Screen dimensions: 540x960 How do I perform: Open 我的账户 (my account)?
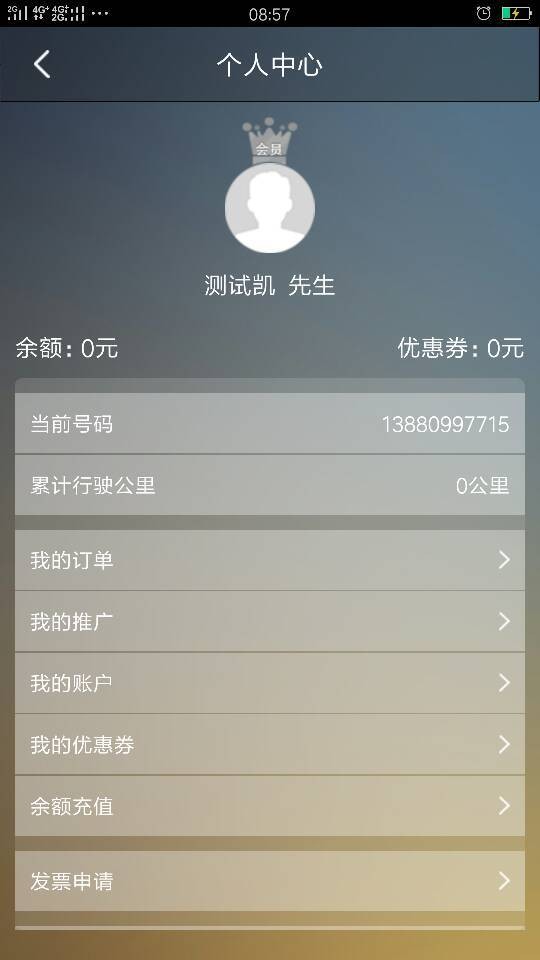click(x=270, y=683)
